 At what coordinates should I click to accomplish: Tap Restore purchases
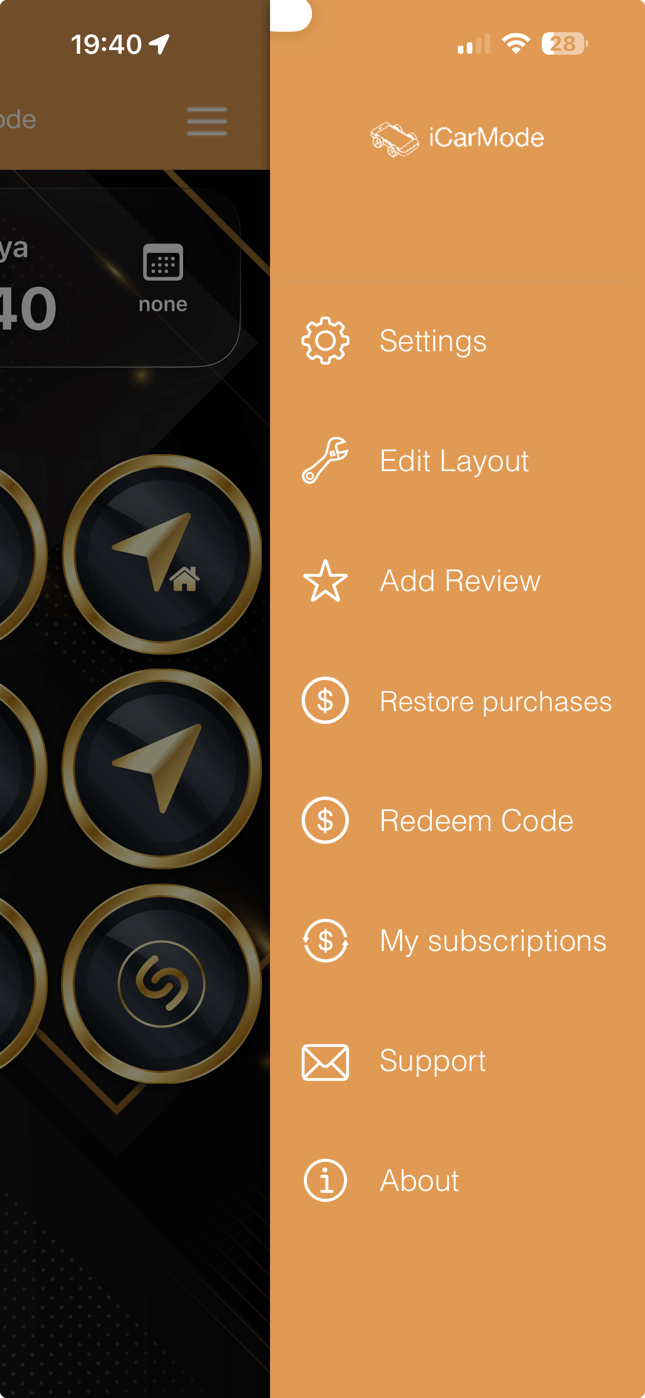coord(495,701)
